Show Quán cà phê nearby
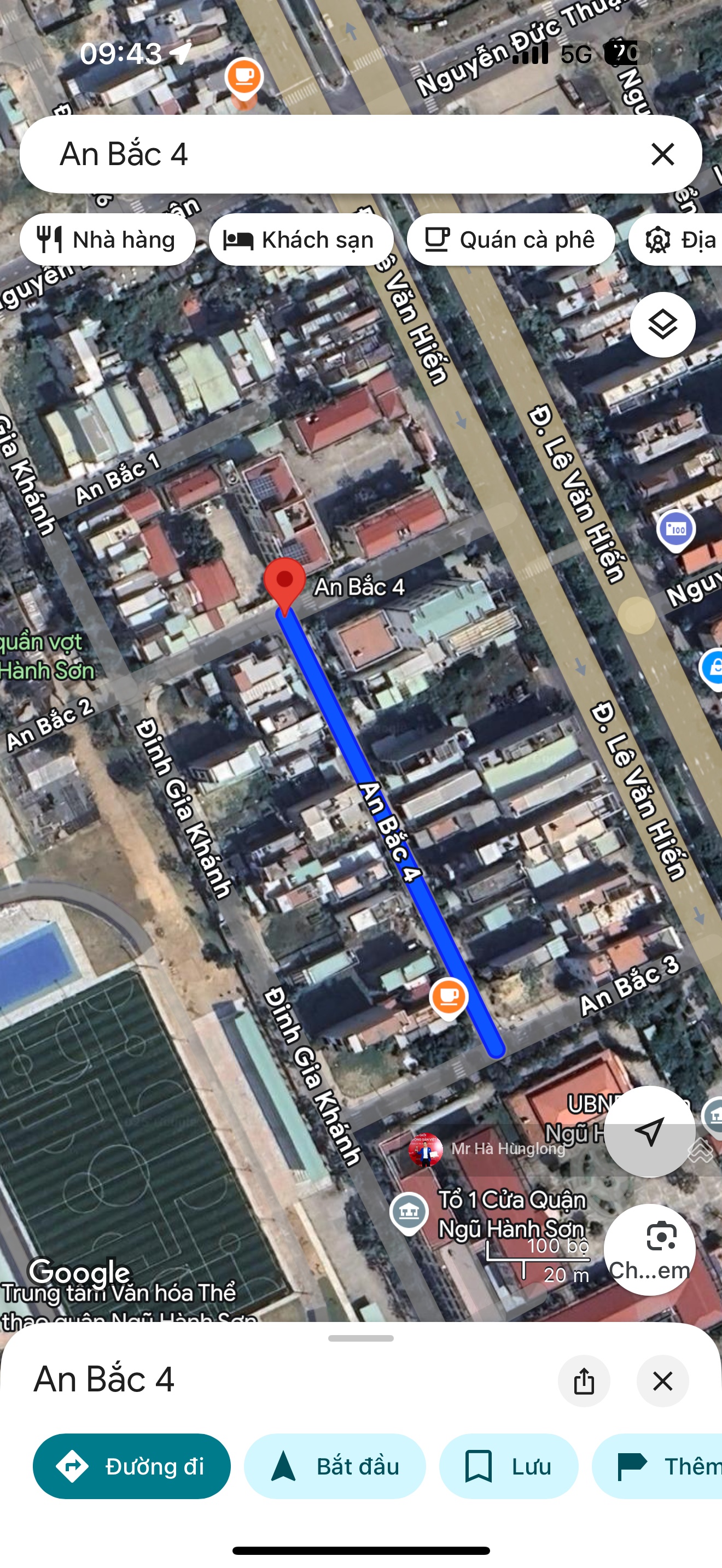This screenshot has width=722, height=1568. tap(510, 240)
